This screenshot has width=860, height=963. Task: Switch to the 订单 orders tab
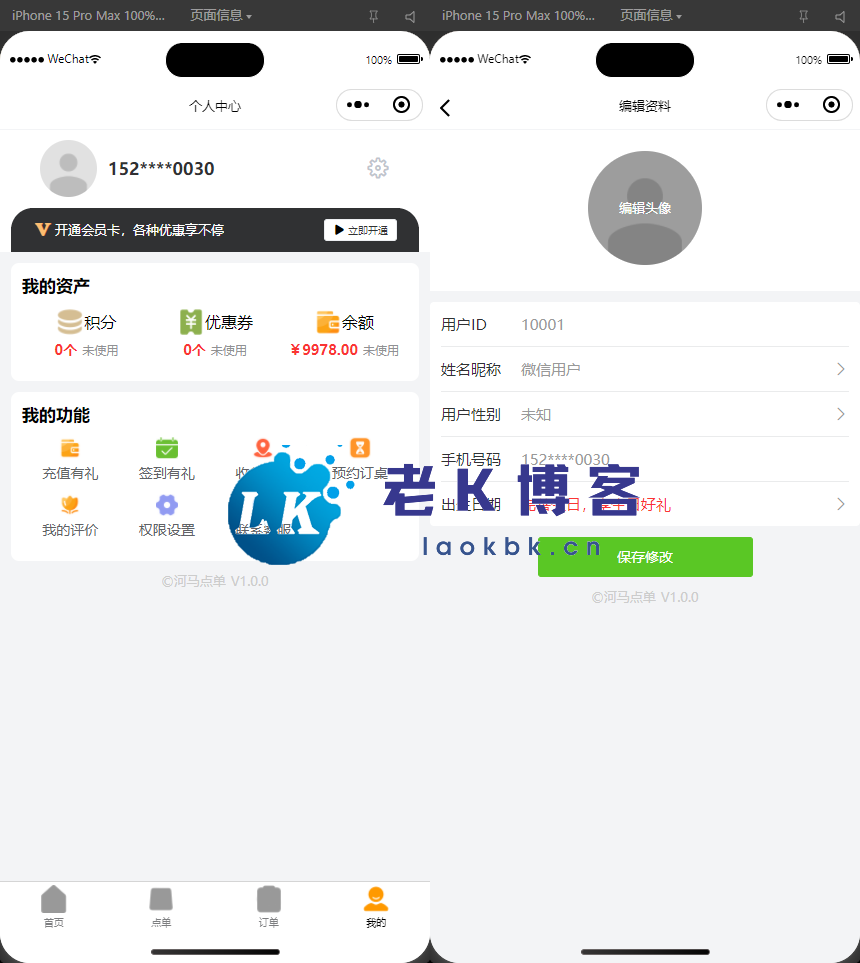pos(268,906)
